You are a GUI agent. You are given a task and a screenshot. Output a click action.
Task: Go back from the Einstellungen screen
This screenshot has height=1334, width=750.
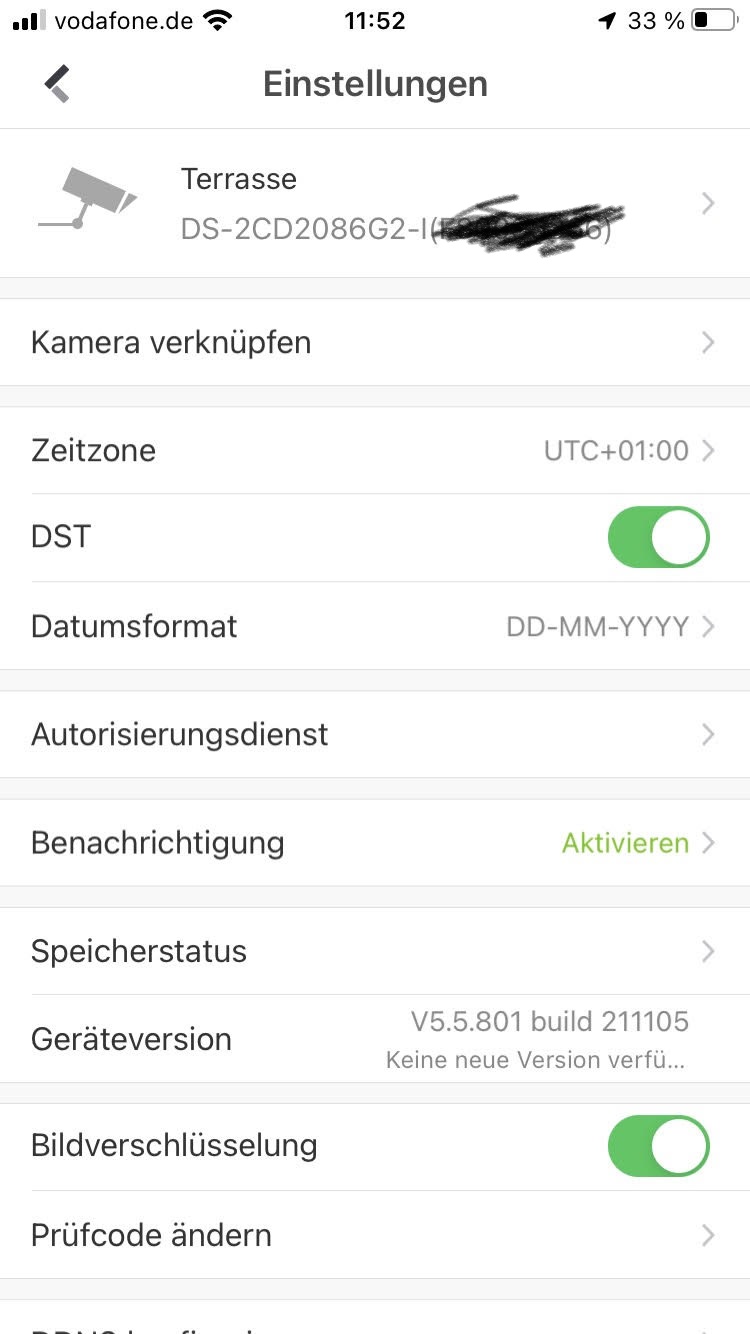[57, 84]
